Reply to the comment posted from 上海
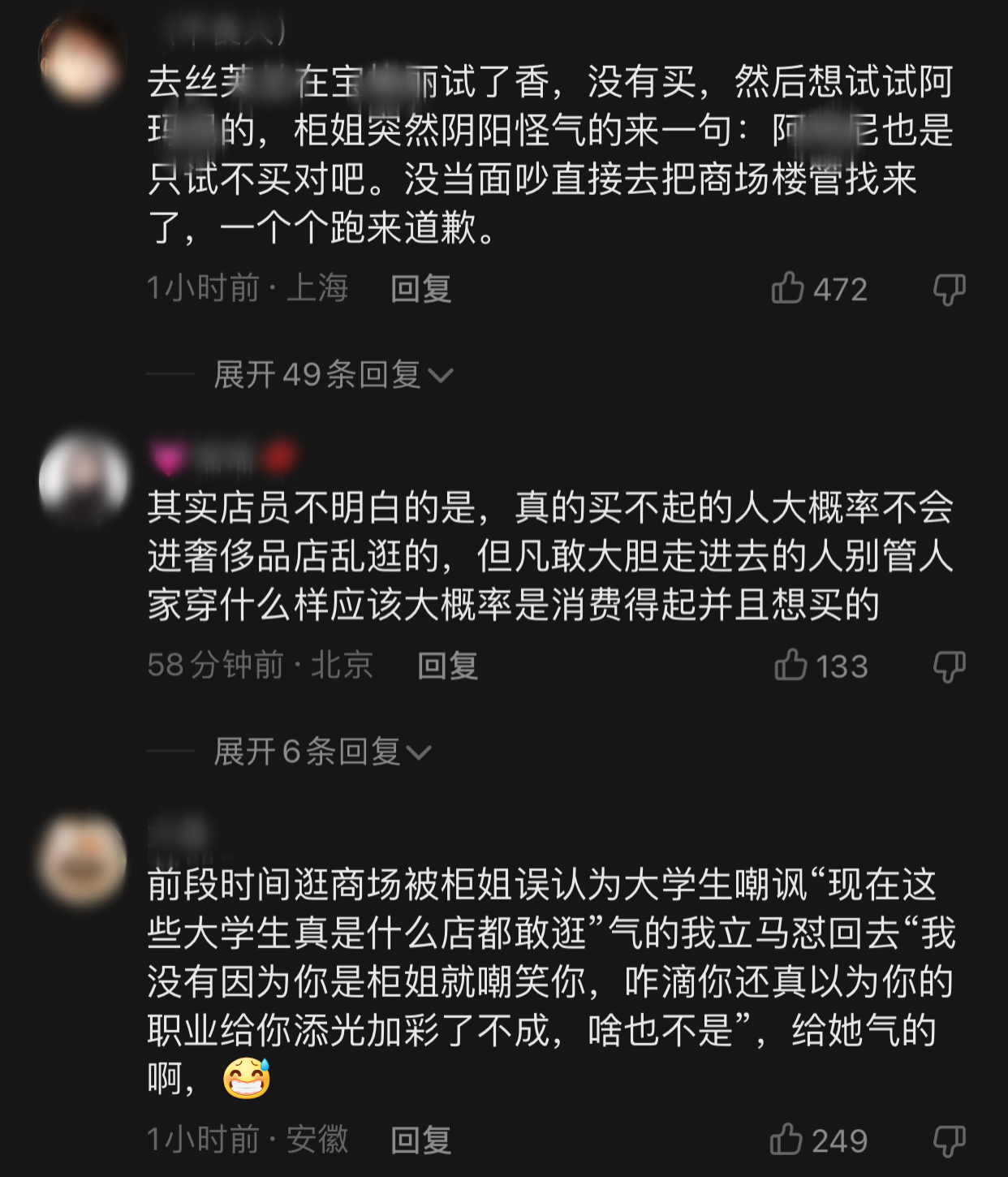Viewport: 1008px width, 1177px height. (x=420, y=289)
